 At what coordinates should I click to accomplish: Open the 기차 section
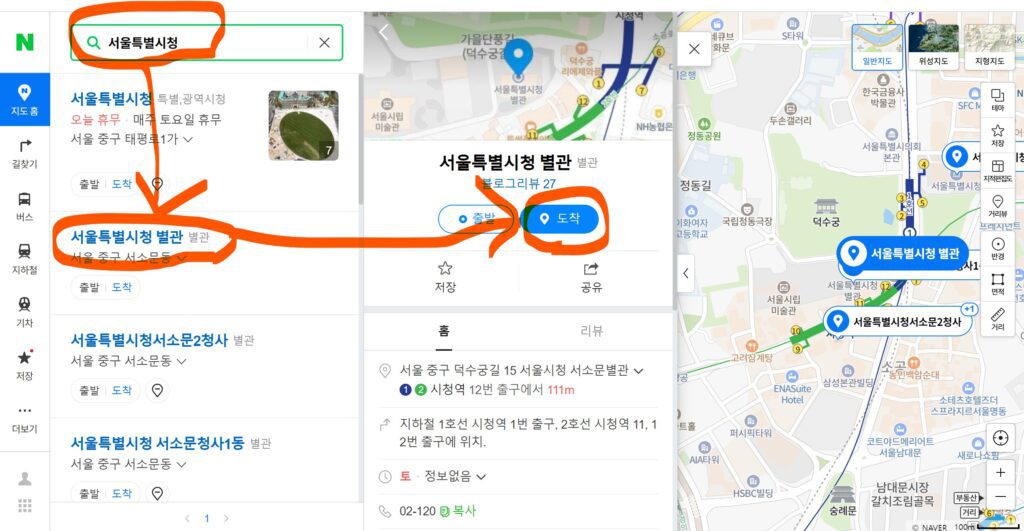[24, 311]
